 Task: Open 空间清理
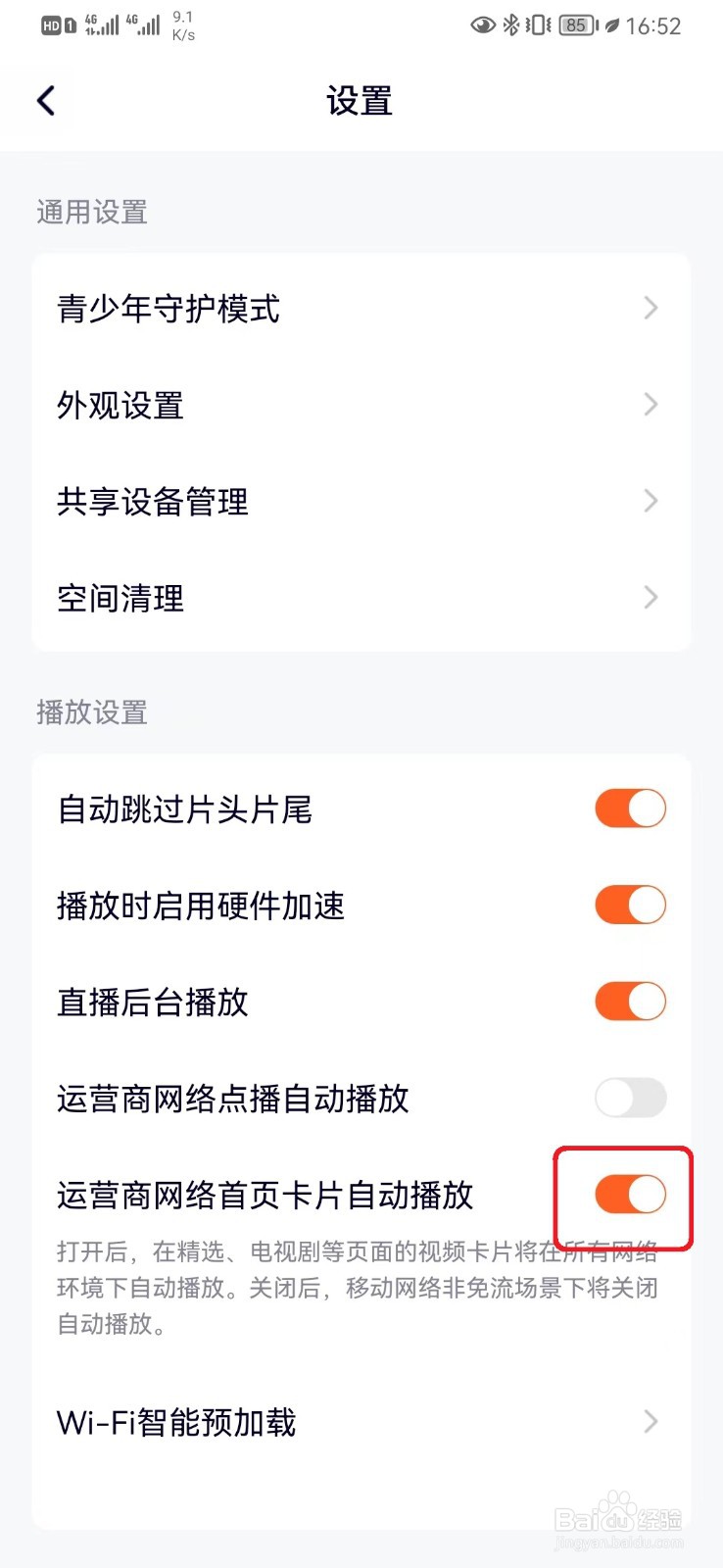click(x=361, y=598)
